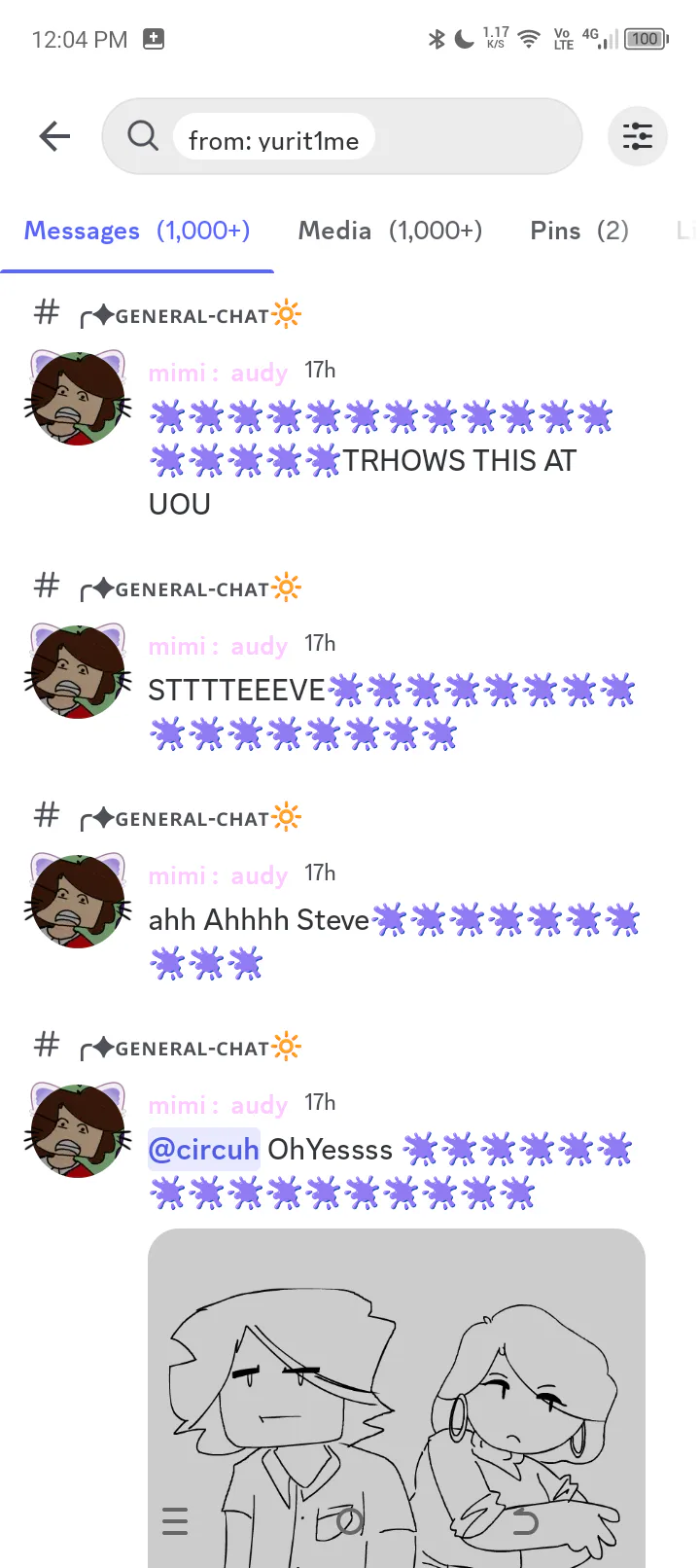Go back with the arrow icon

[54, 136]
